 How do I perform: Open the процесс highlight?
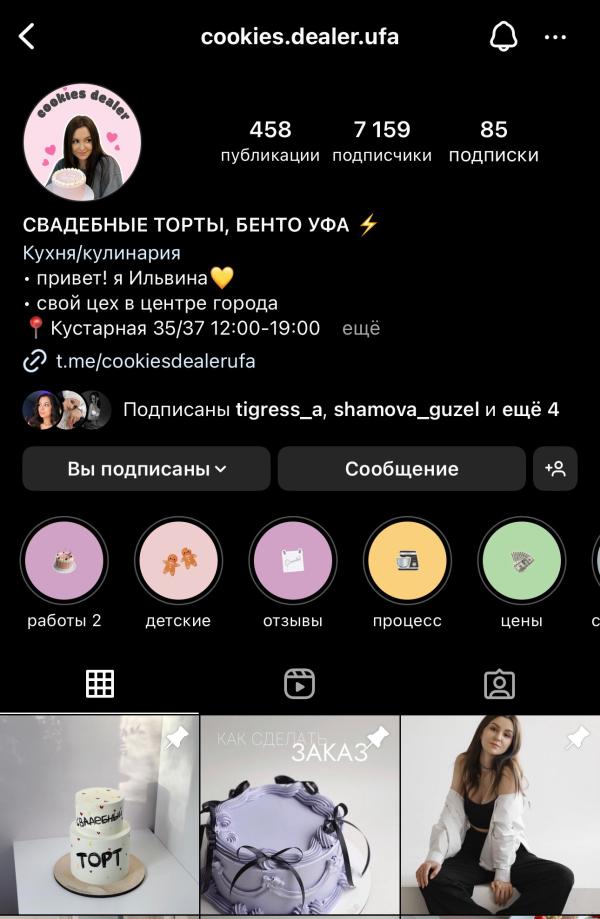[x=407, y=561]
